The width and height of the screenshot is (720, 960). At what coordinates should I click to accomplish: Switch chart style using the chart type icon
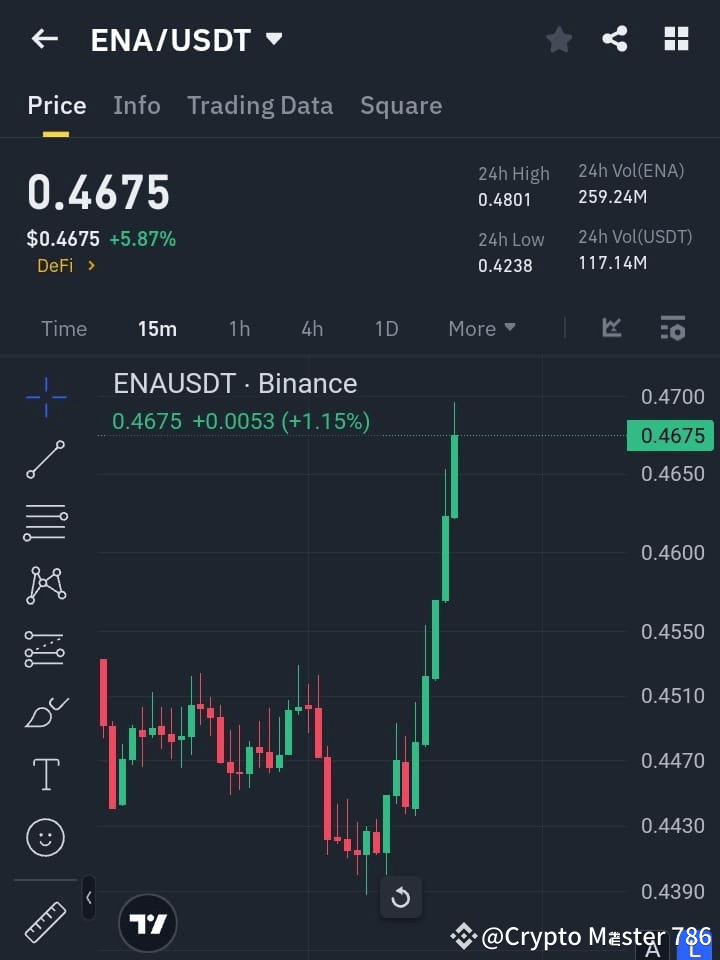coord(611,328)
